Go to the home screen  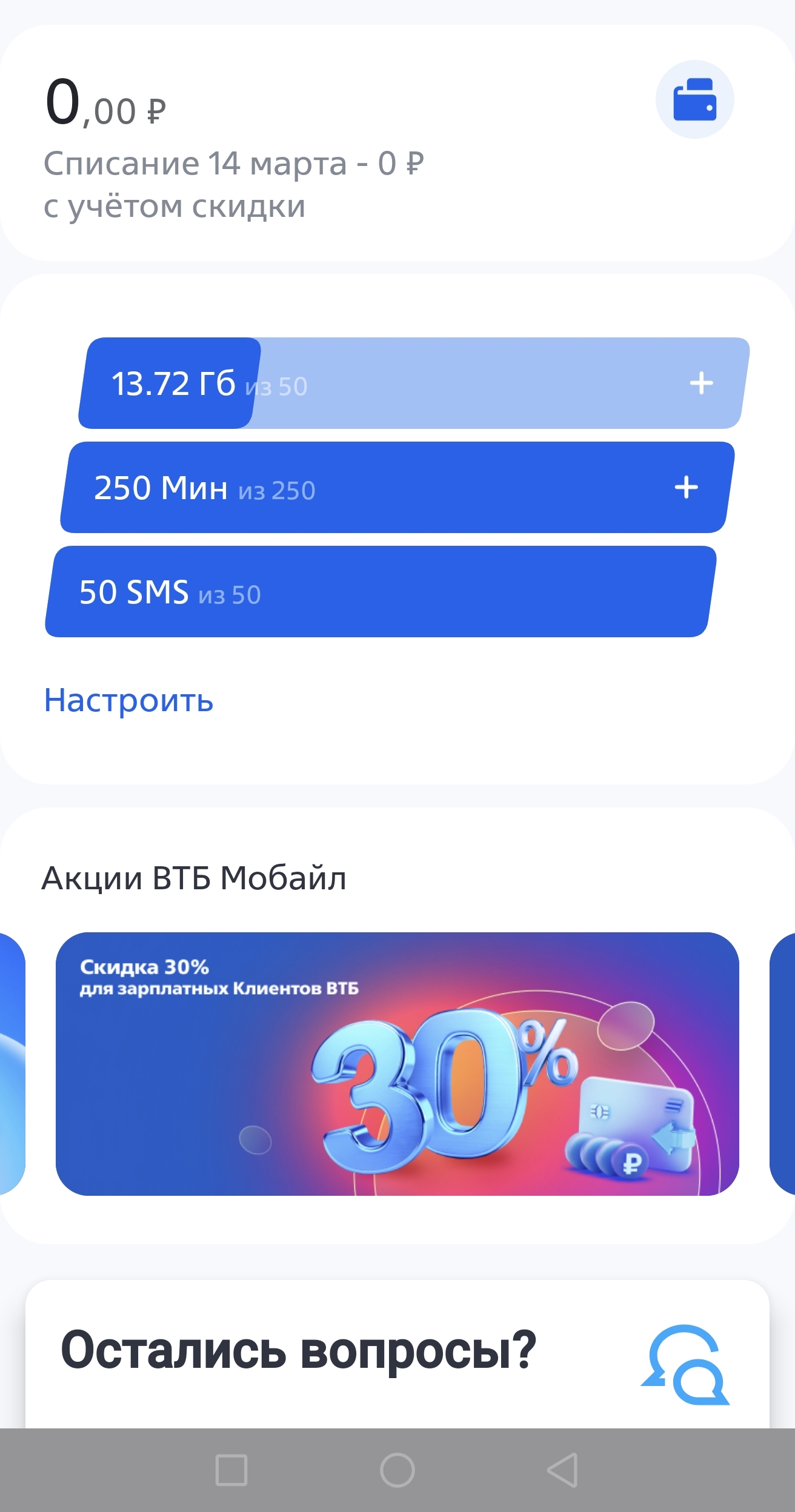coord(397,1470)
